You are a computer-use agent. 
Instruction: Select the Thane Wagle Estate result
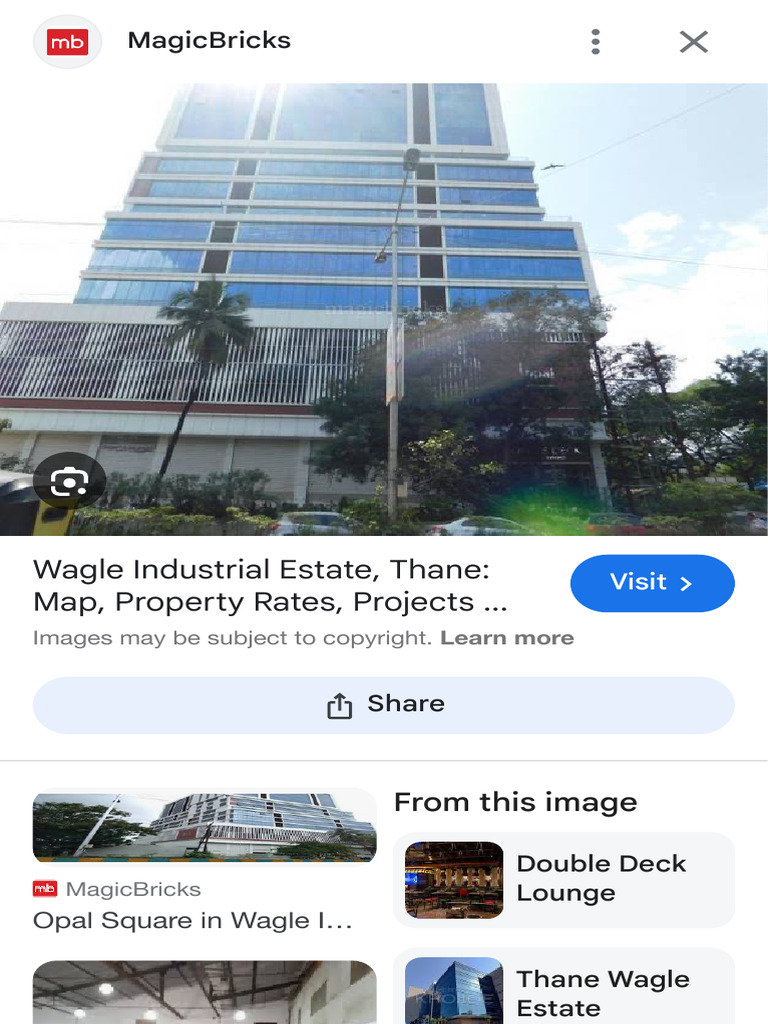coord(564,989)
